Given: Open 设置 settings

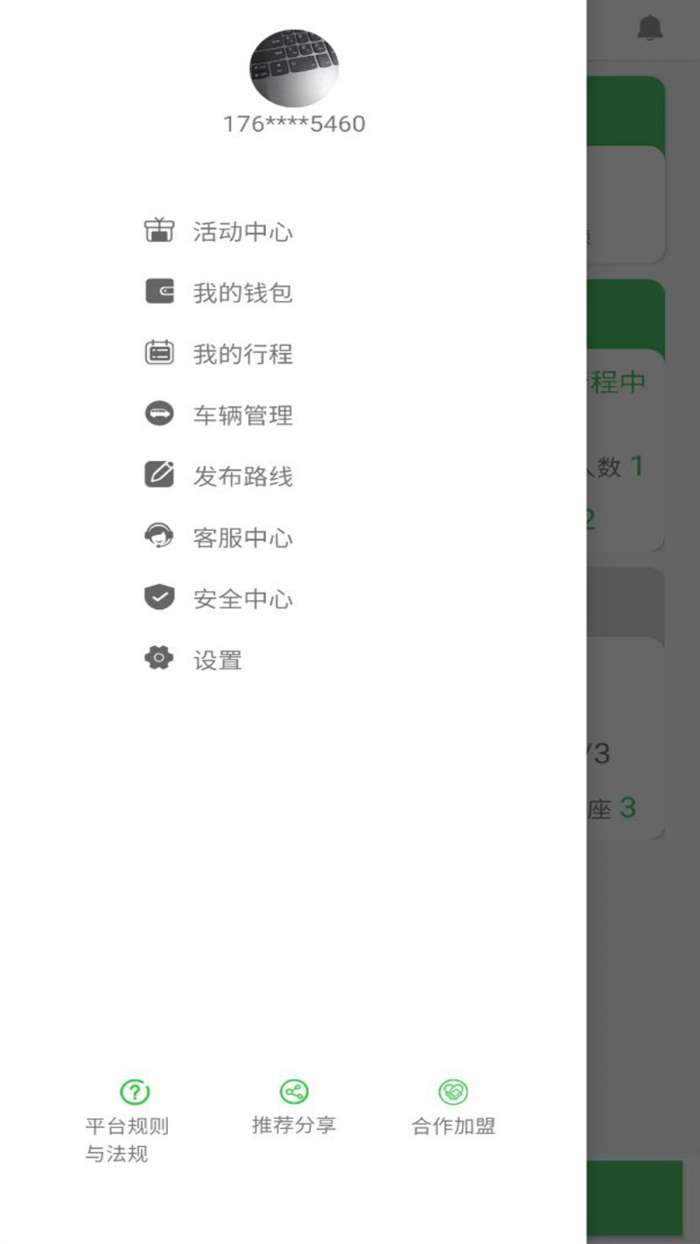Looking at the screenshot, I should (x=217, y=660).
